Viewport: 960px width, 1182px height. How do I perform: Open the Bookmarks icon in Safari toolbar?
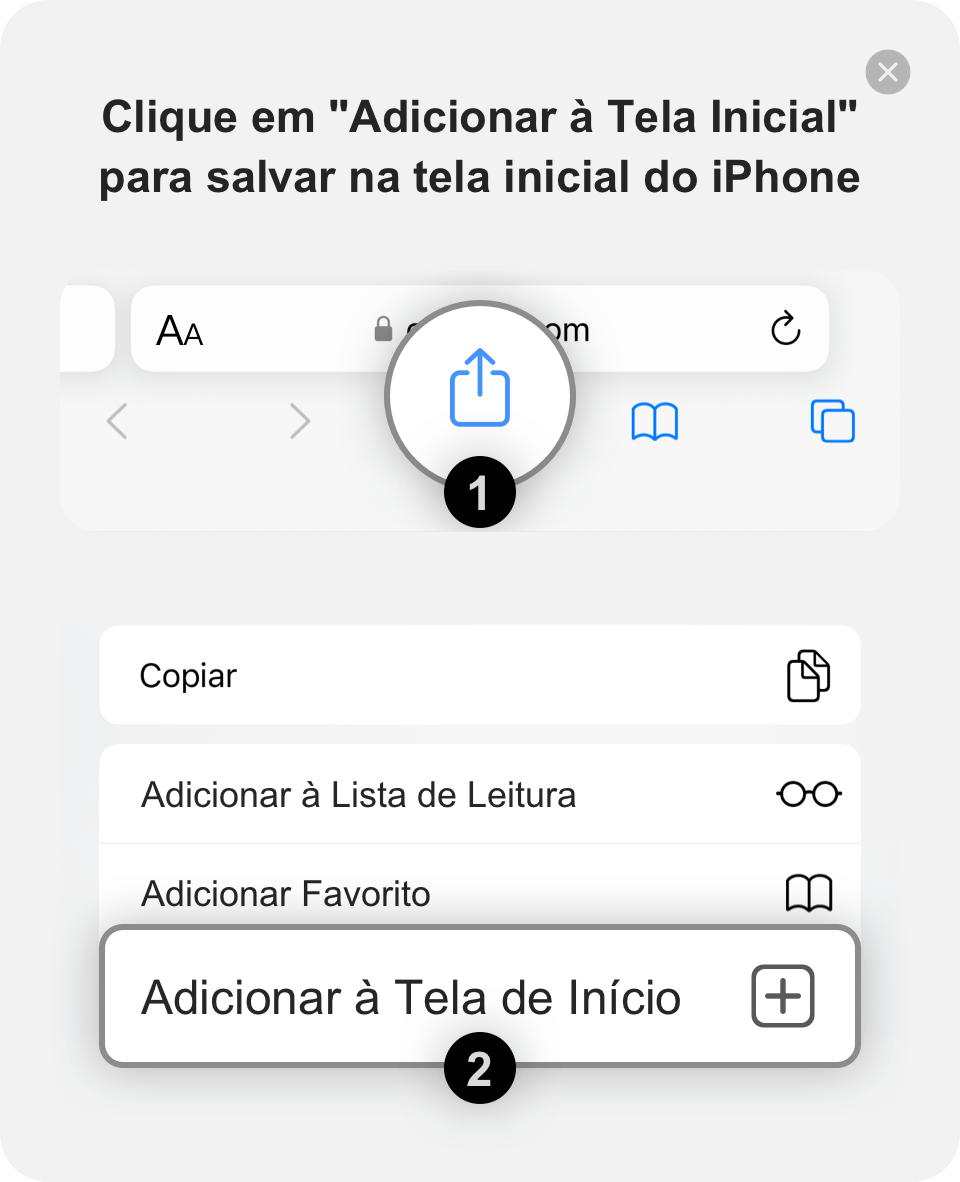pos(655,421)
